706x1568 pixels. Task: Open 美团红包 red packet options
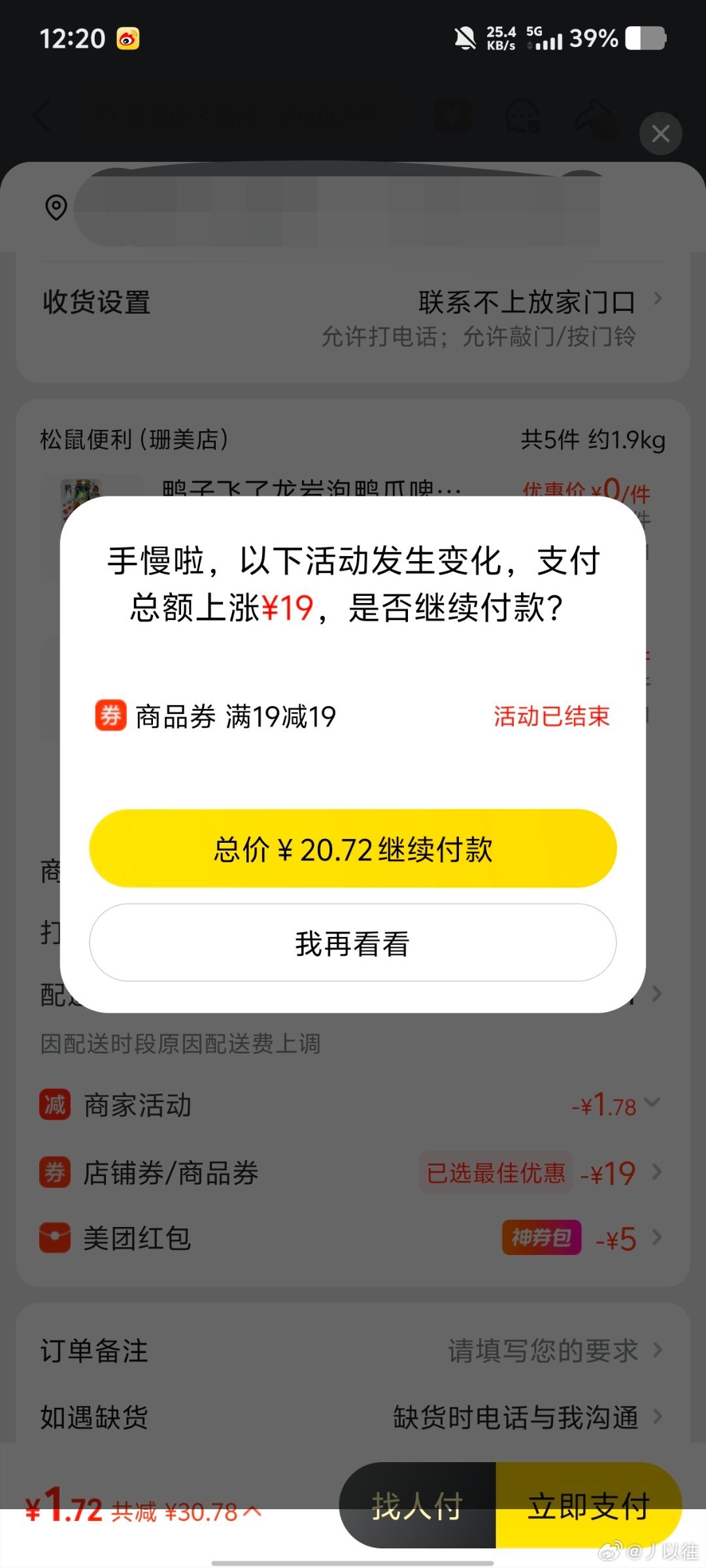pos(353,1239)
